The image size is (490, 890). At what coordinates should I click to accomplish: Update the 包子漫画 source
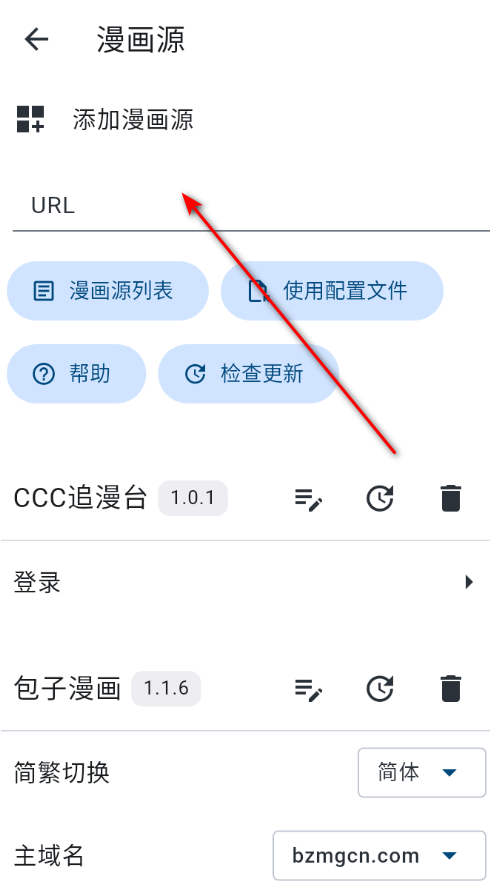coord(380,689)
